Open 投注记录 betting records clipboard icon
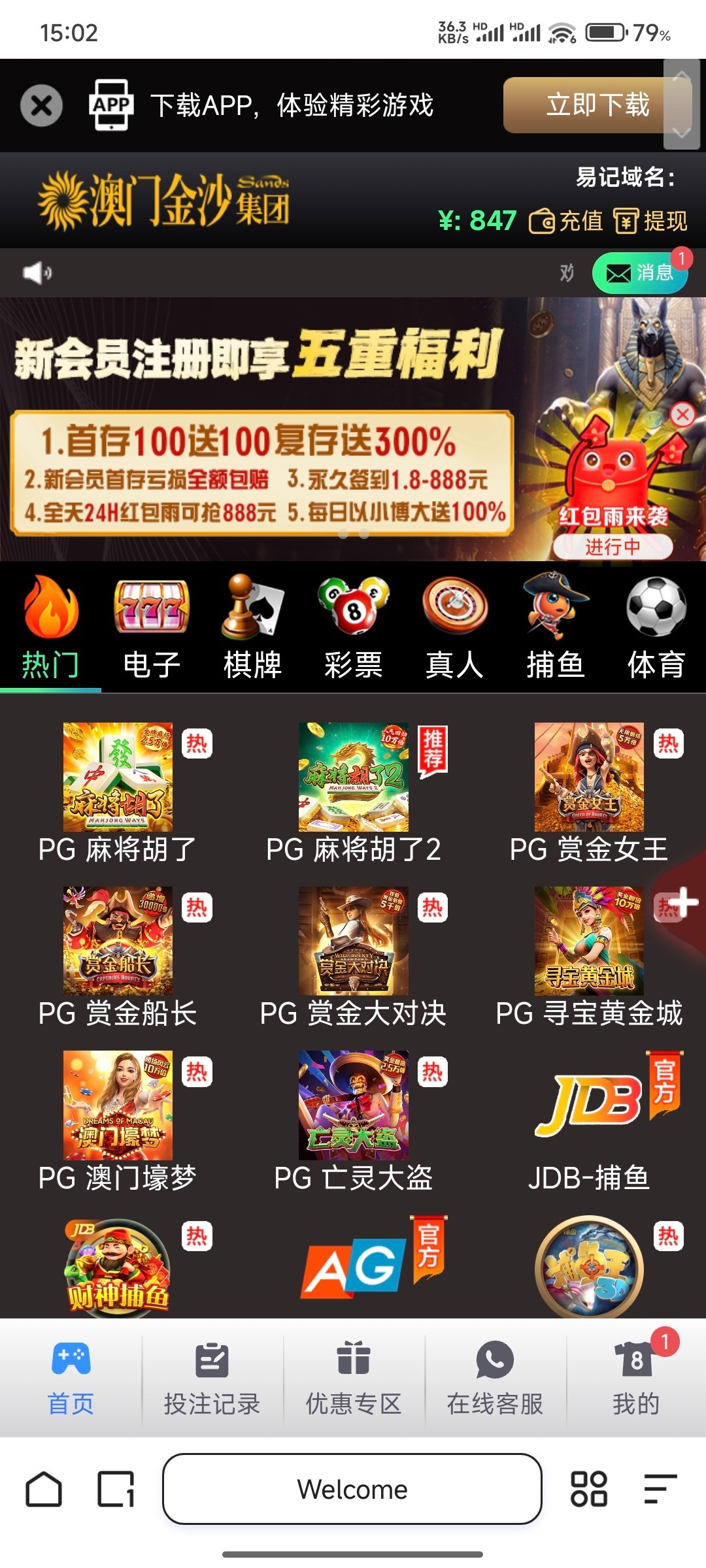Viewport: 706px width, 1568px height. [x=212, y=1358]
